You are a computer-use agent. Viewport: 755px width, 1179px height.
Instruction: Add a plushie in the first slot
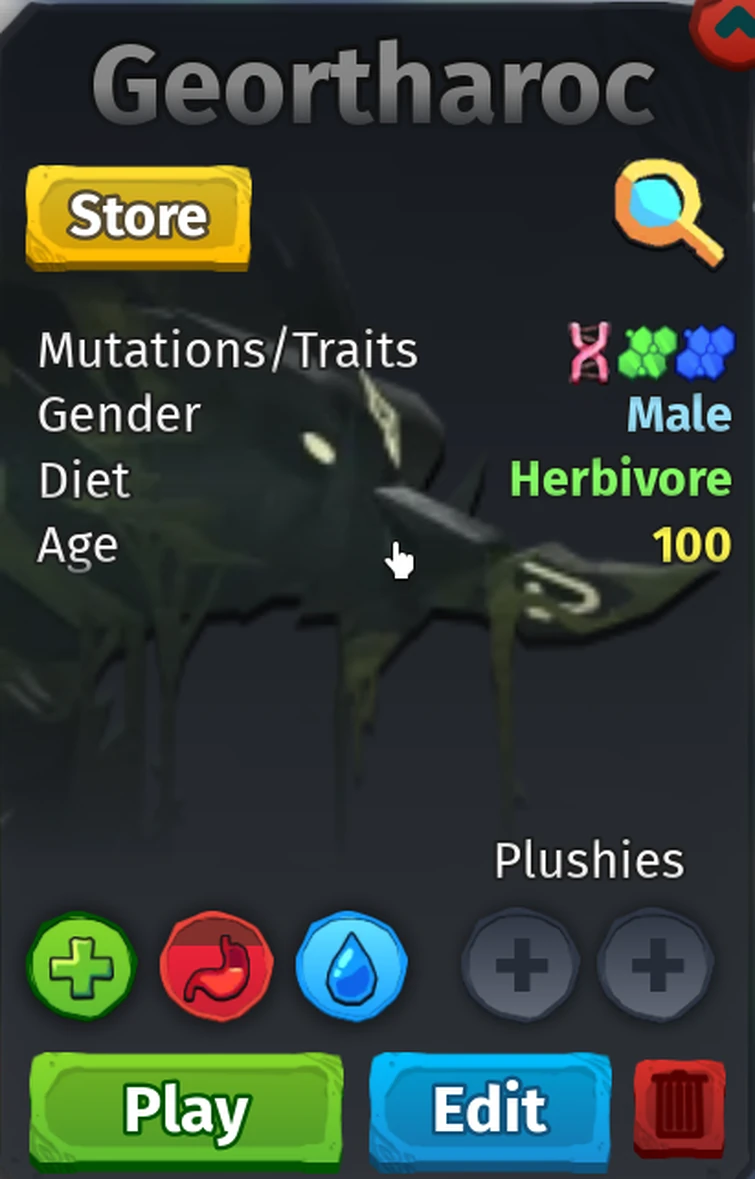[520, 966]
